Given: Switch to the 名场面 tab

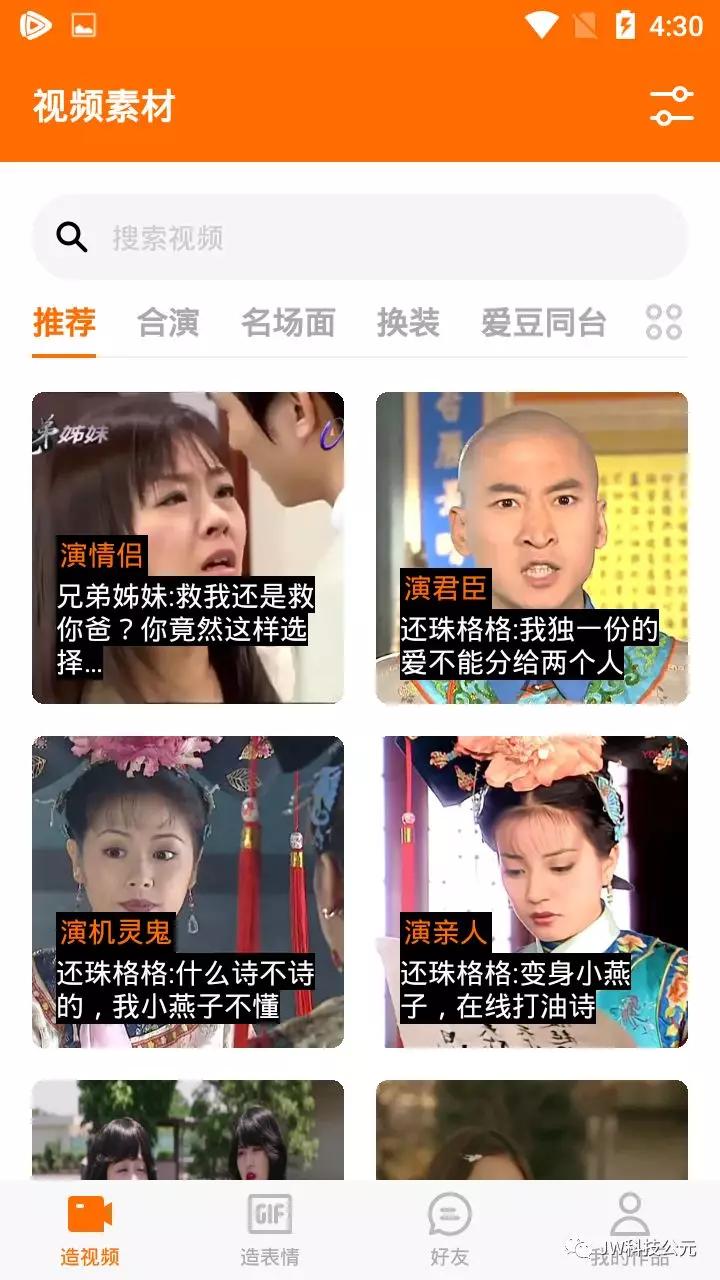Looking at the screenshot, I should point(288,323).
